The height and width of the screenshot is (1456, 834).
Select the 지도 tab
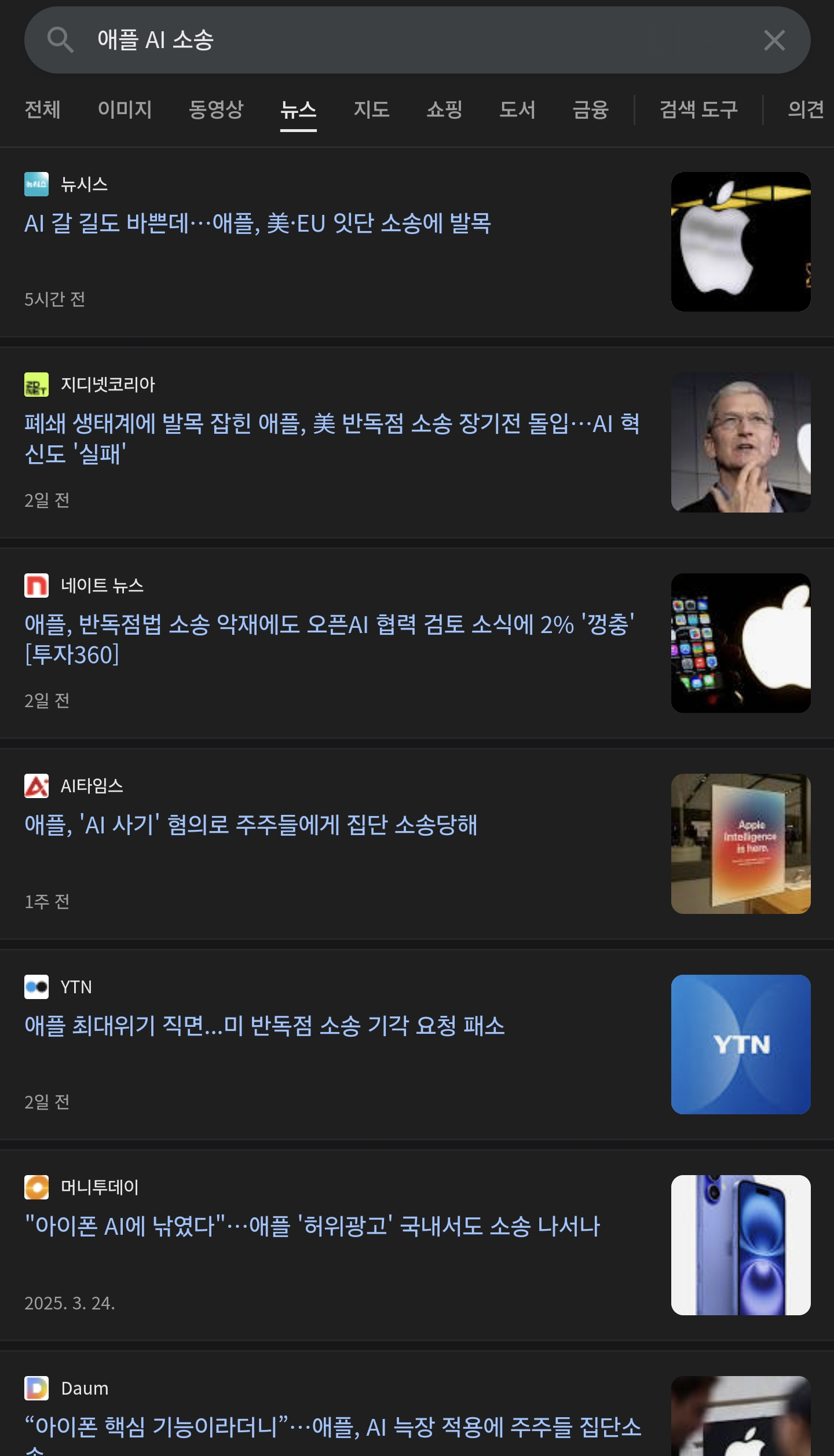click(x=371, y=109)
